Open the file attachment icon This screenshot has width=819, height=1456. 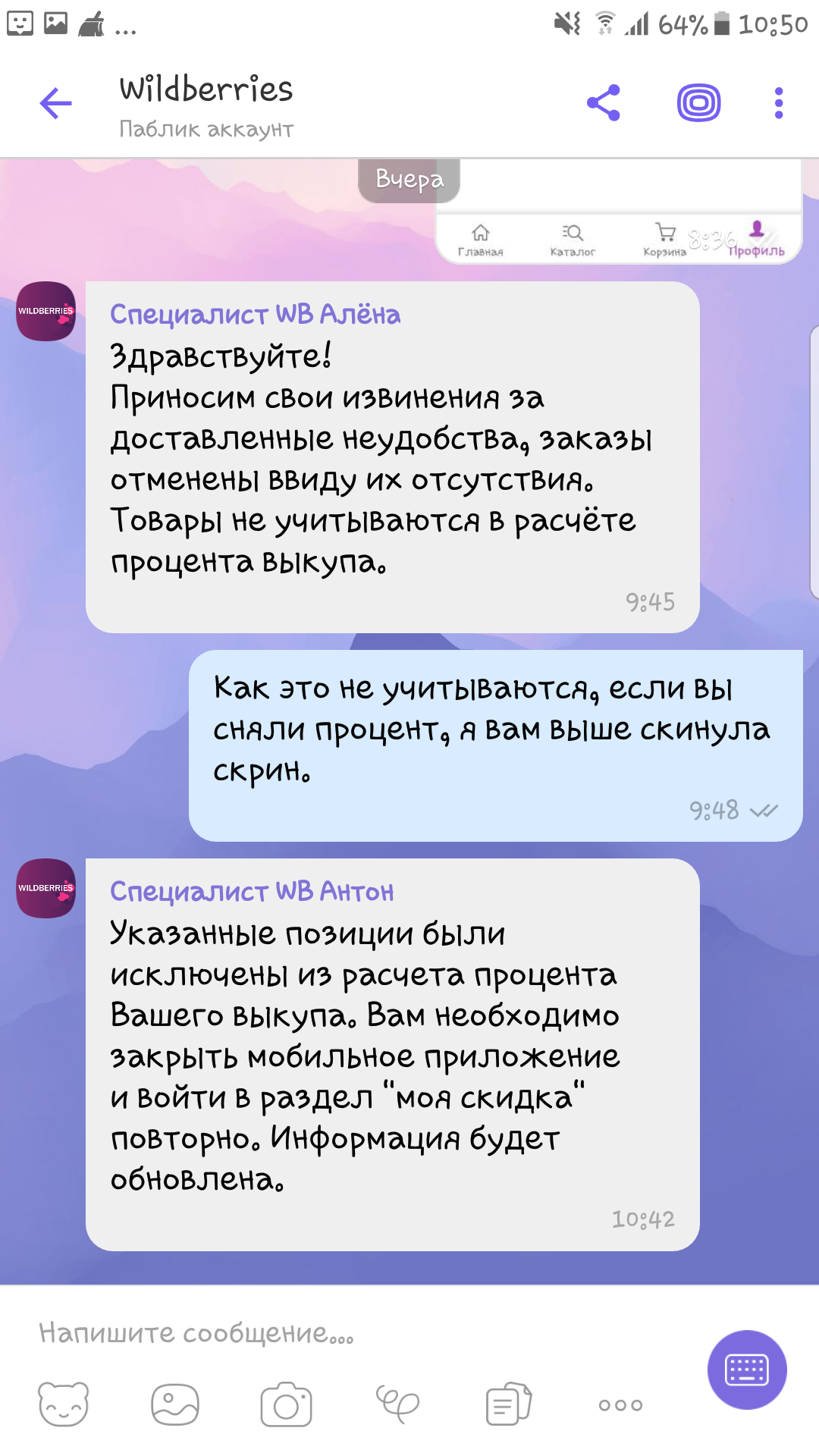point(509,1404)
